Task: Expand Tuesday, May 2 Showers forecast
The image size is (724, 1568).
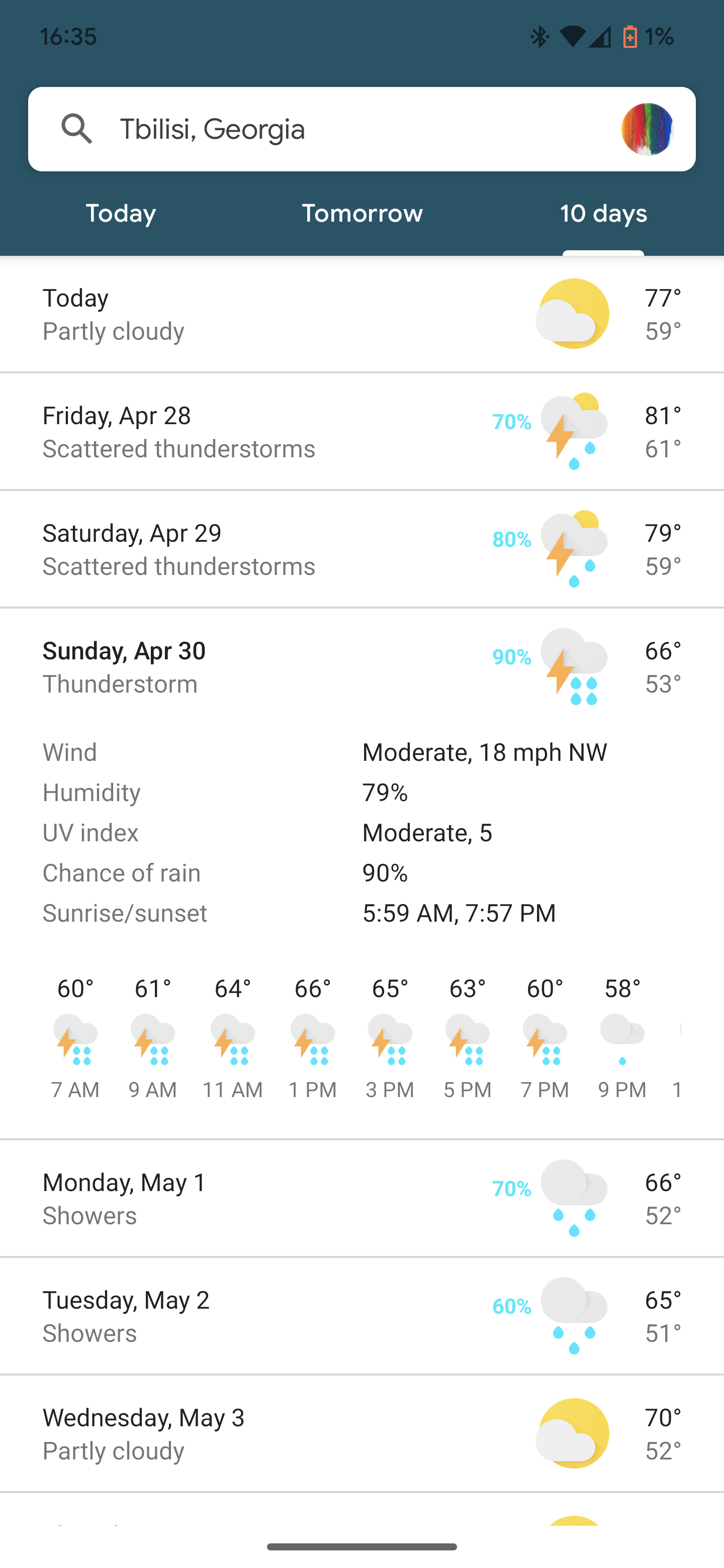Action: coord(361,1316)
